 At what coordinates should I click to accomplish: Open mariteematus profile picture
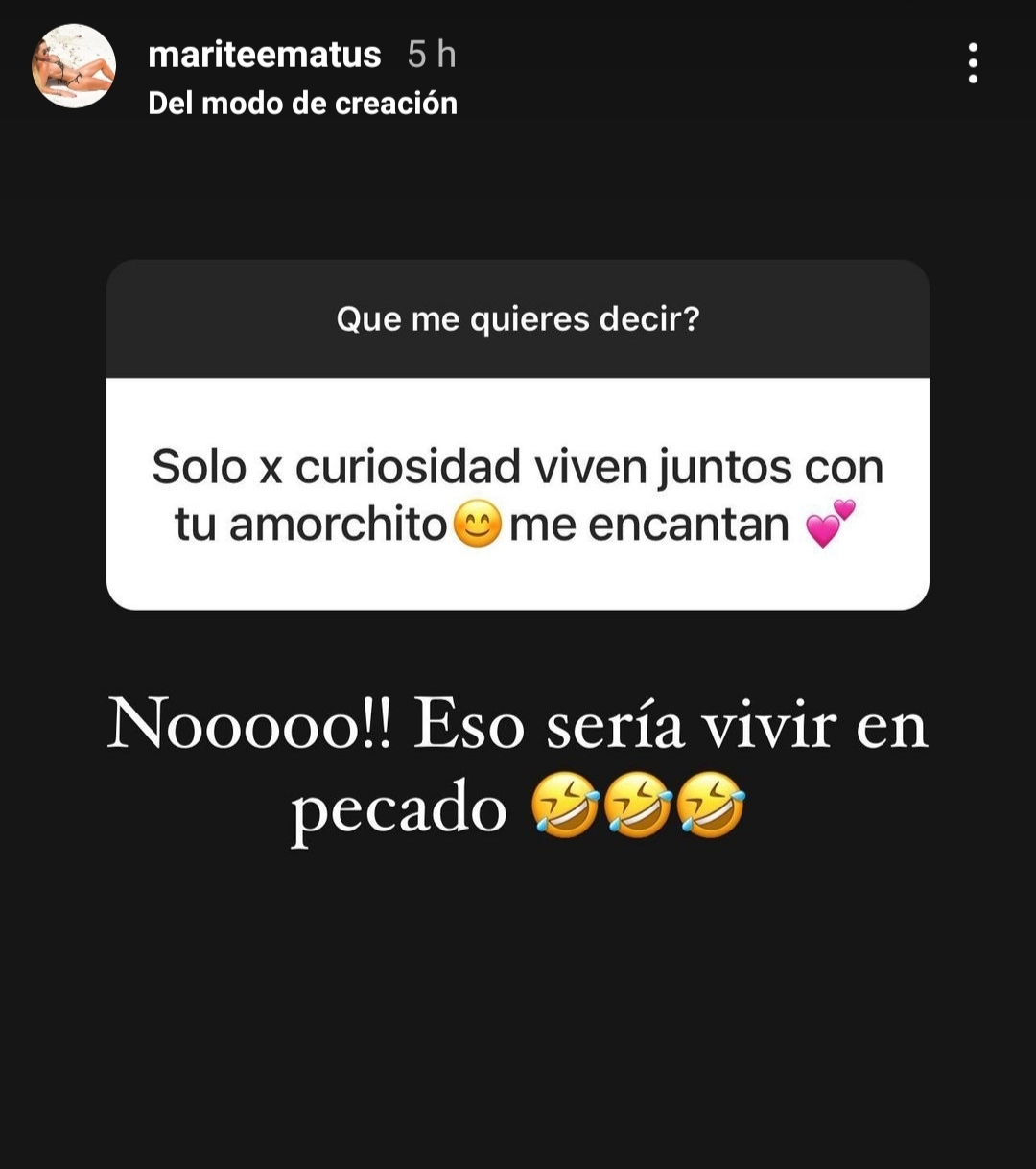coord(74,66)
